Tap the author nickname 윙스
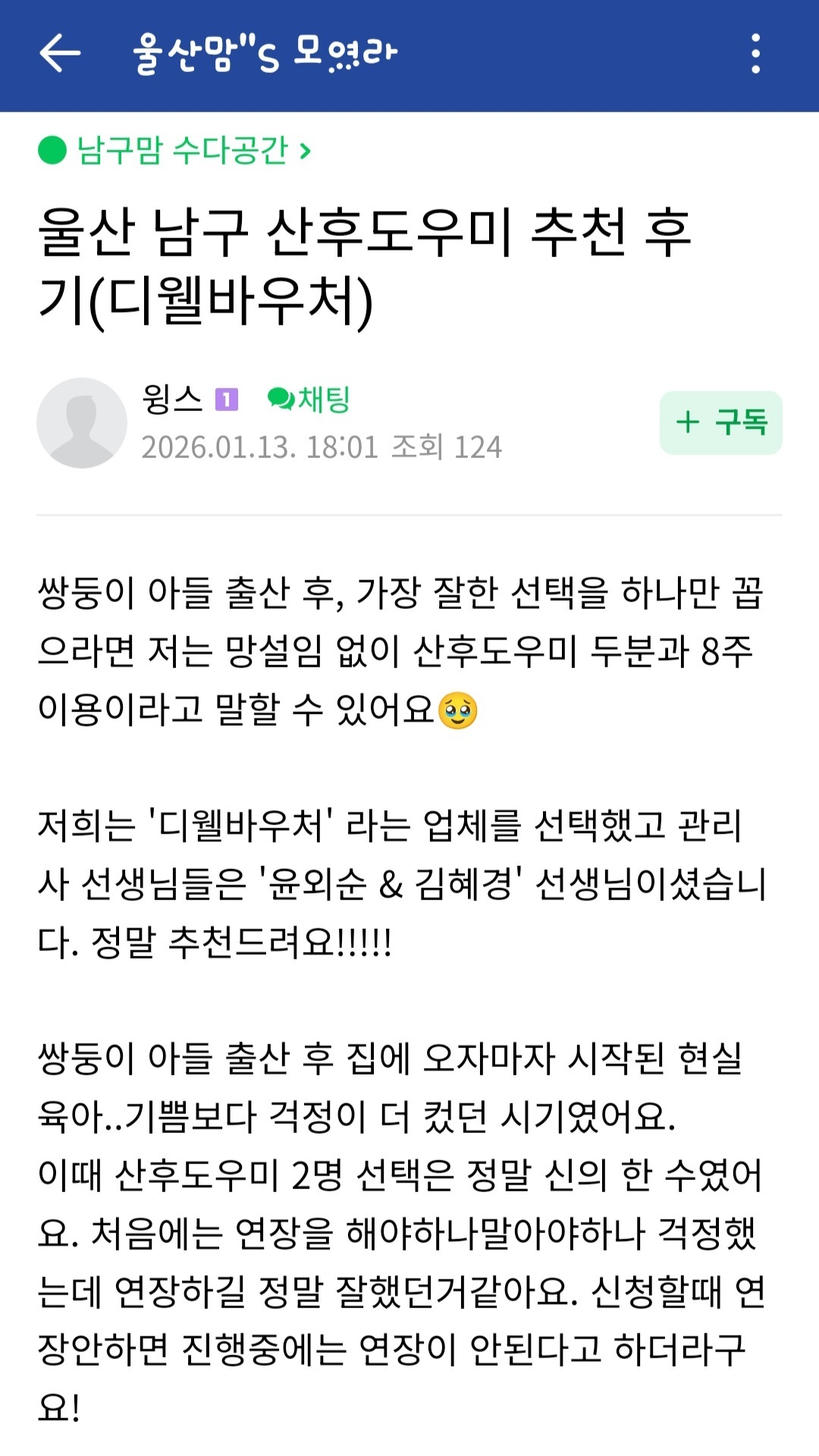819x1456 pixels. pos(172,399)
